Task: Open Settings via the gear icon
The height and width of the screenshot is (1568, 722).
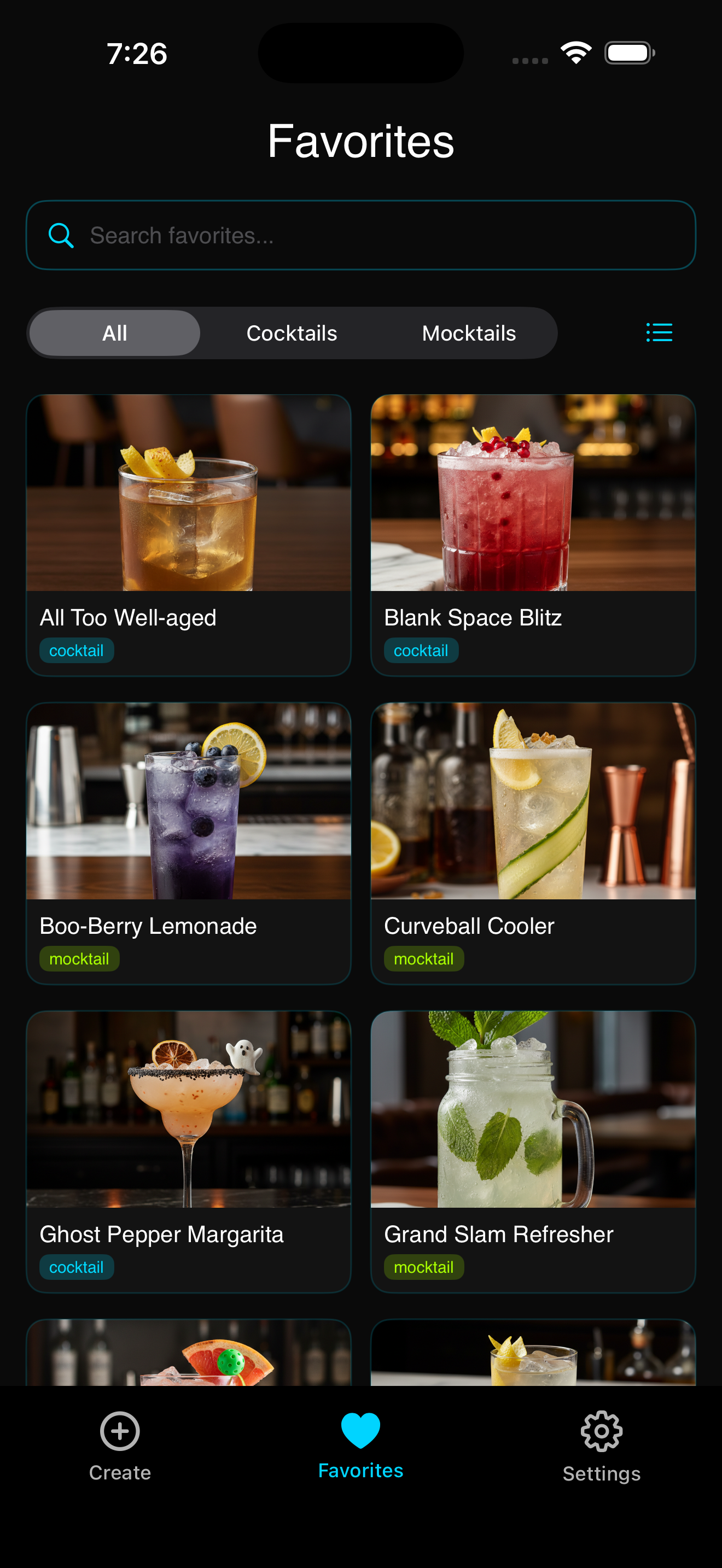Action: click(x=602, y=1431)
